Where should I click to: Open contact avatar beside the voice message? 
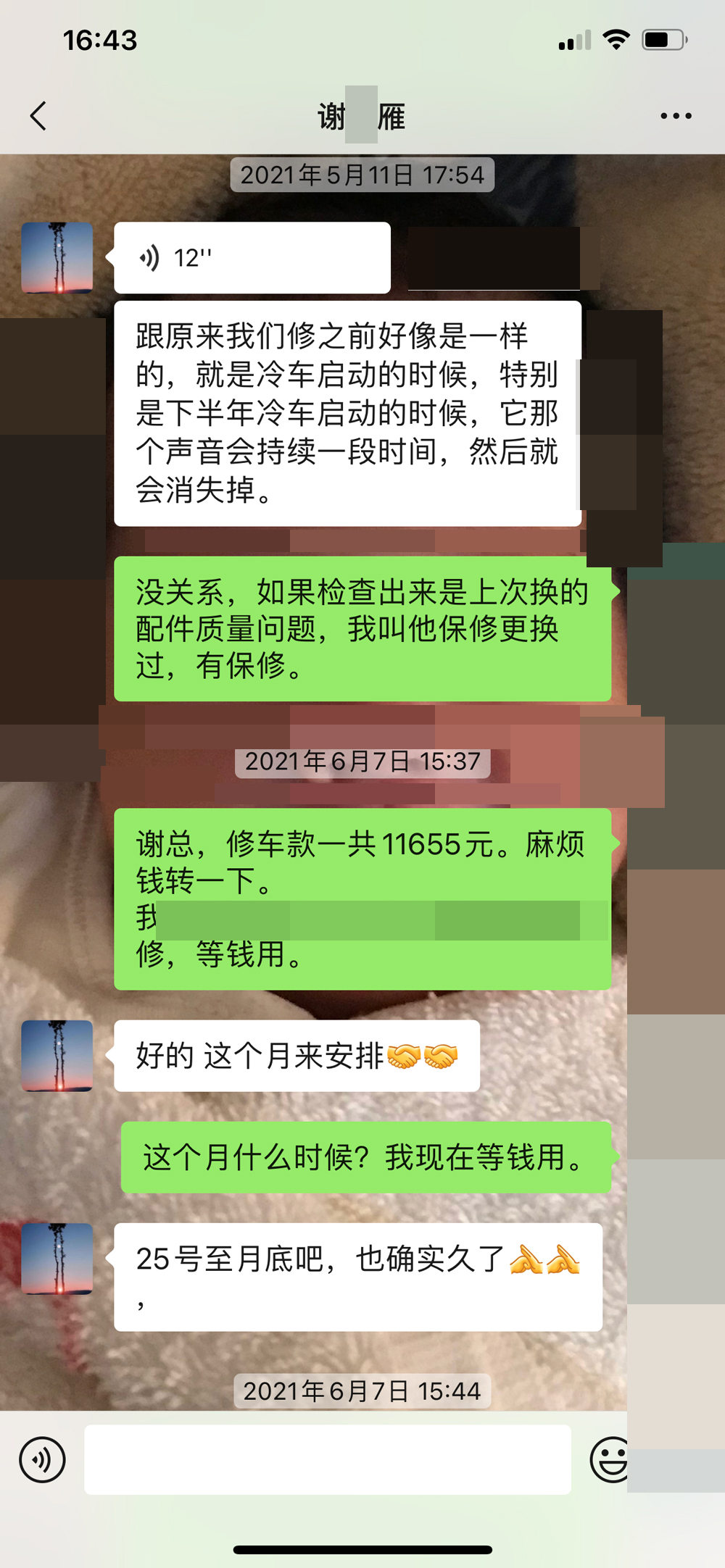pyautogui.click(x=57, y=258)
